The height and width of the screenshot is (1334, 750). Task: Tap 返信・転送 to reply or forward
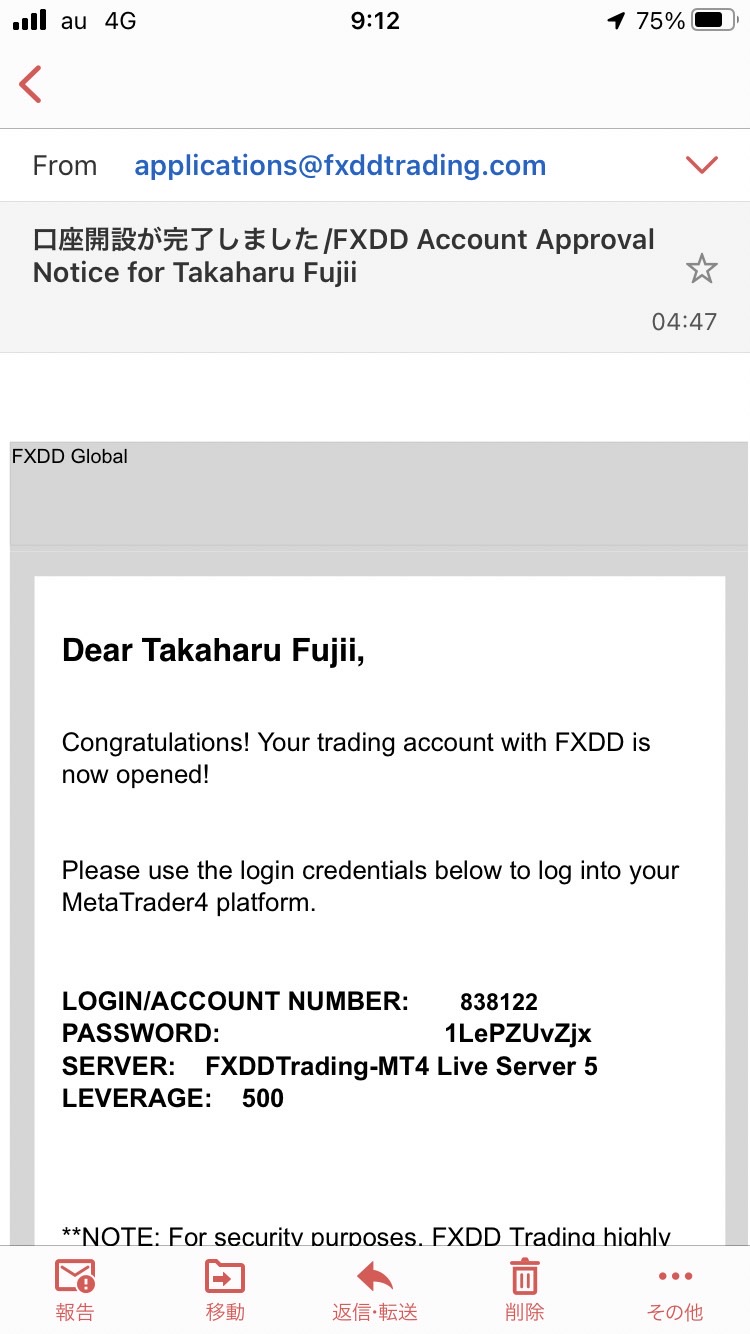coord(375,1290)
